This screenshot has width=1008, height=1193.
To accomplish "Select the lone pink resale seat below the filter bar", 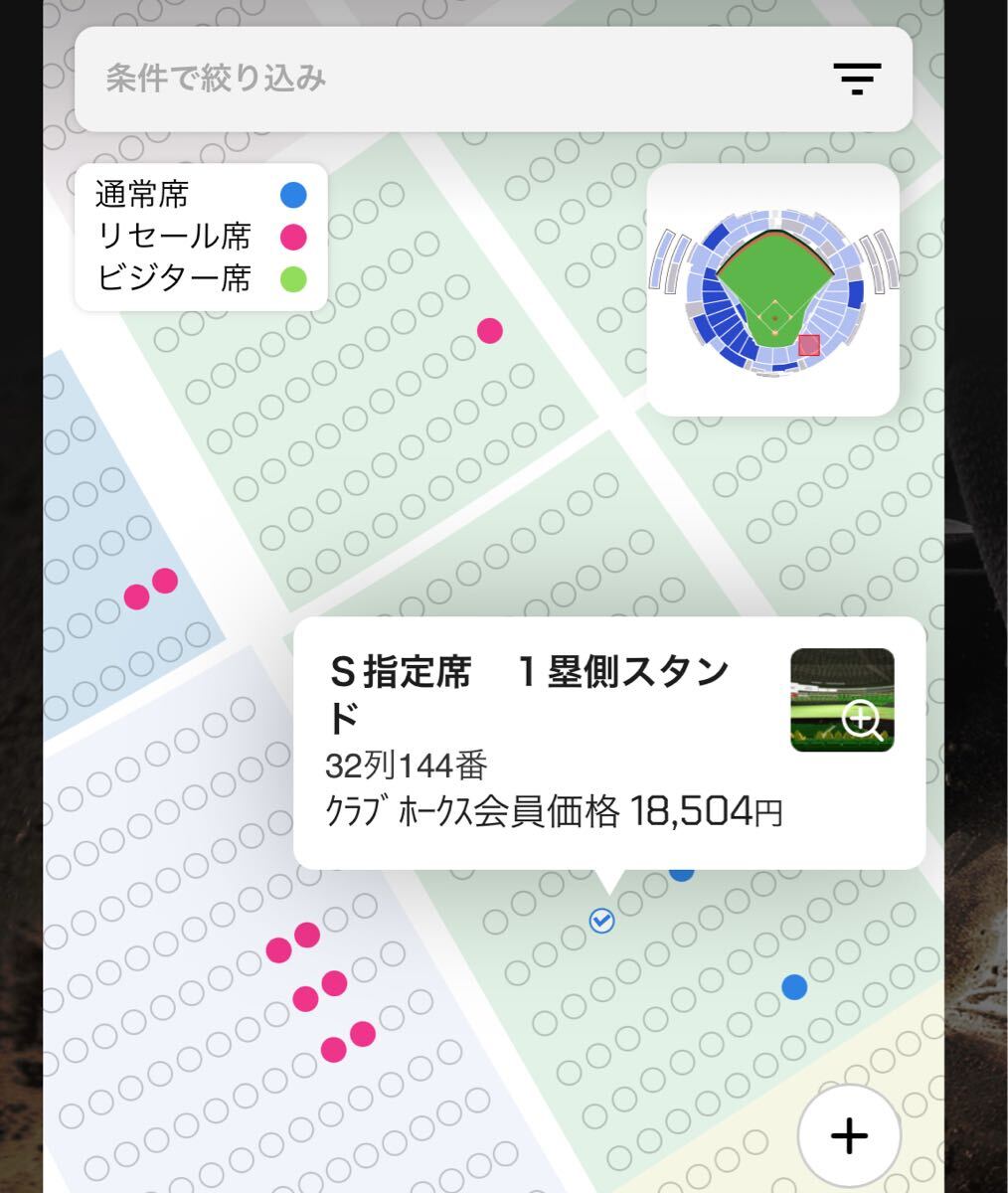I will tap(489, 331).
